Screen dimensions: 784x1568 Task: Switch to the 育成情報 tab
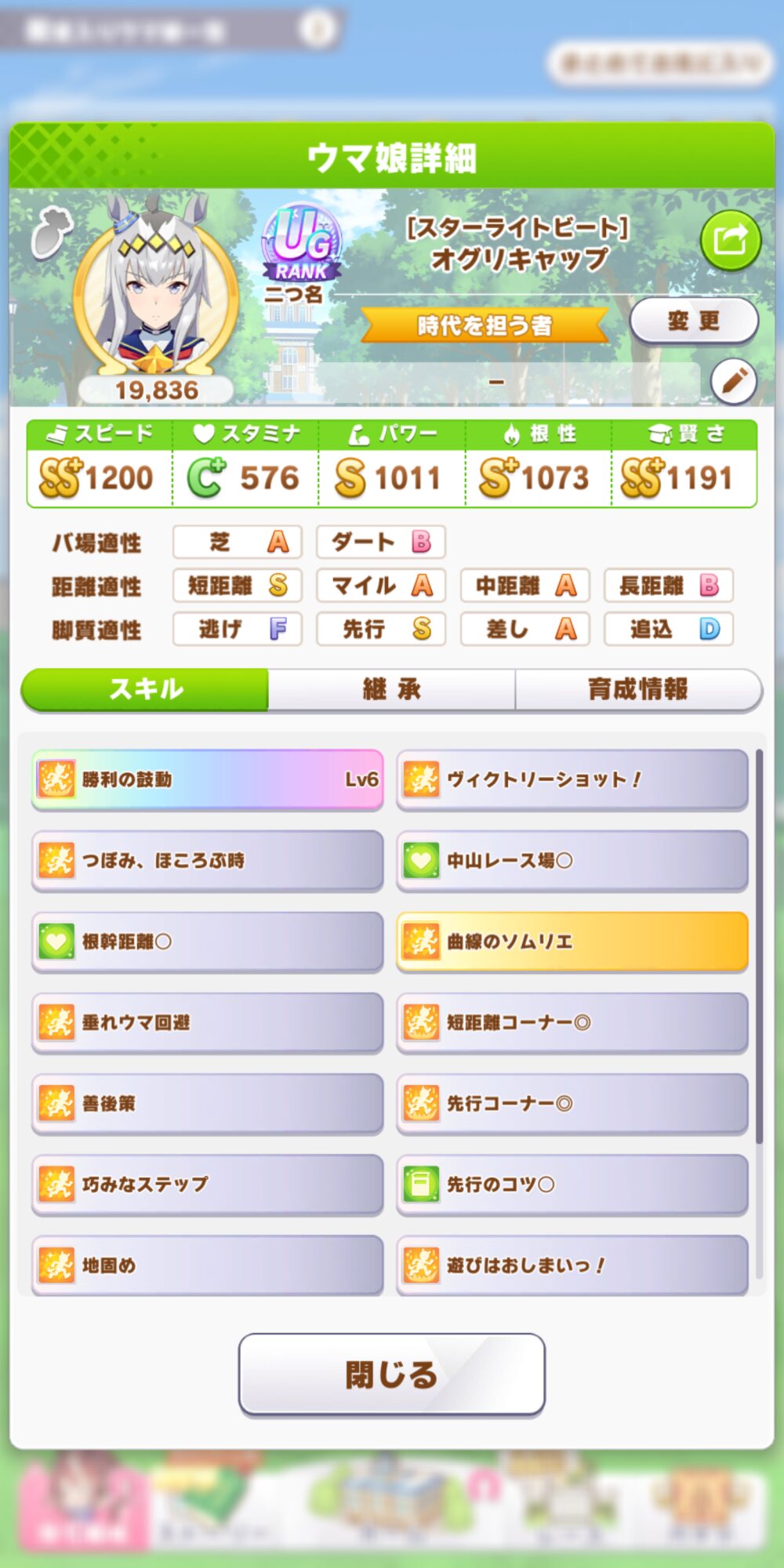(x=638, y=690)
